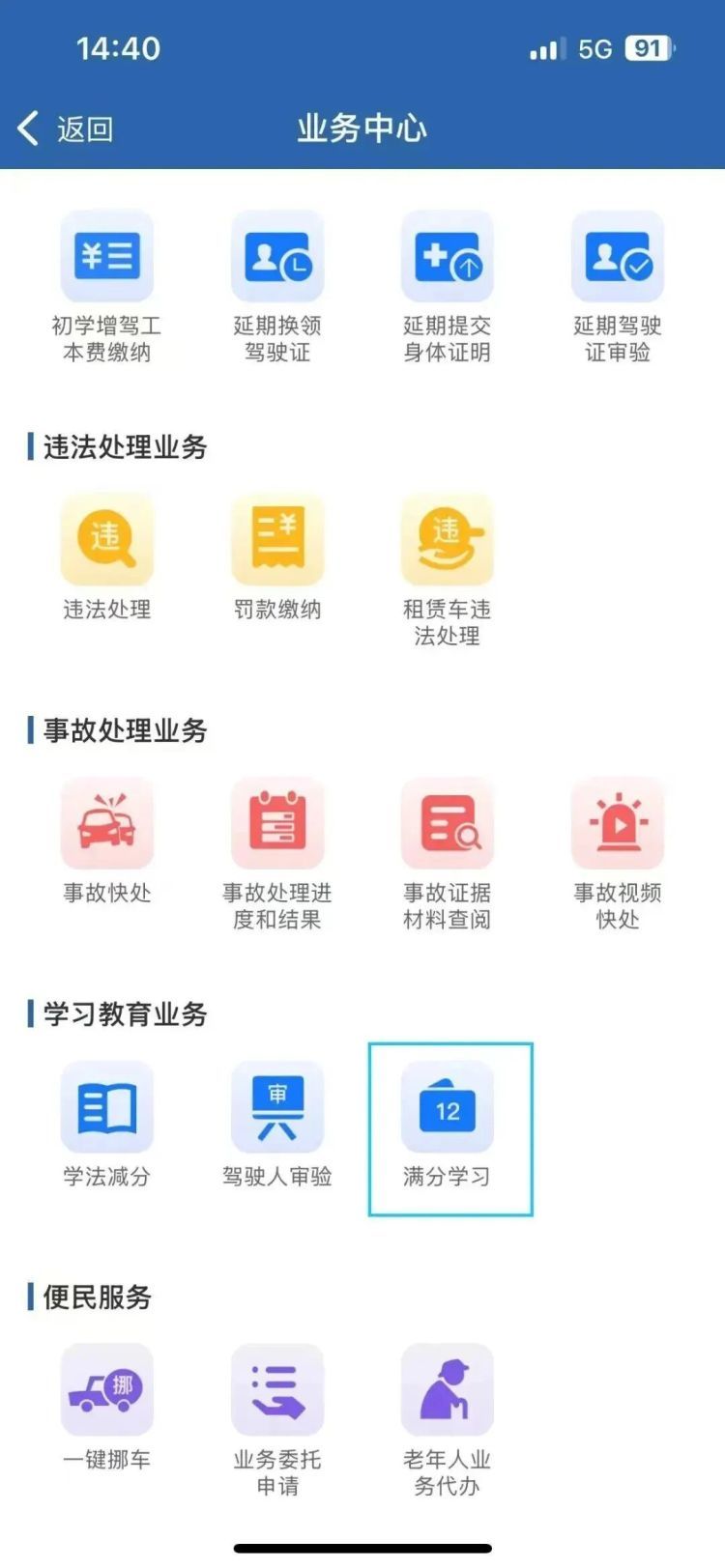Select the 业务中心 title bar
This screenshot has height=1568, width=725.
(x=362, y=128)
